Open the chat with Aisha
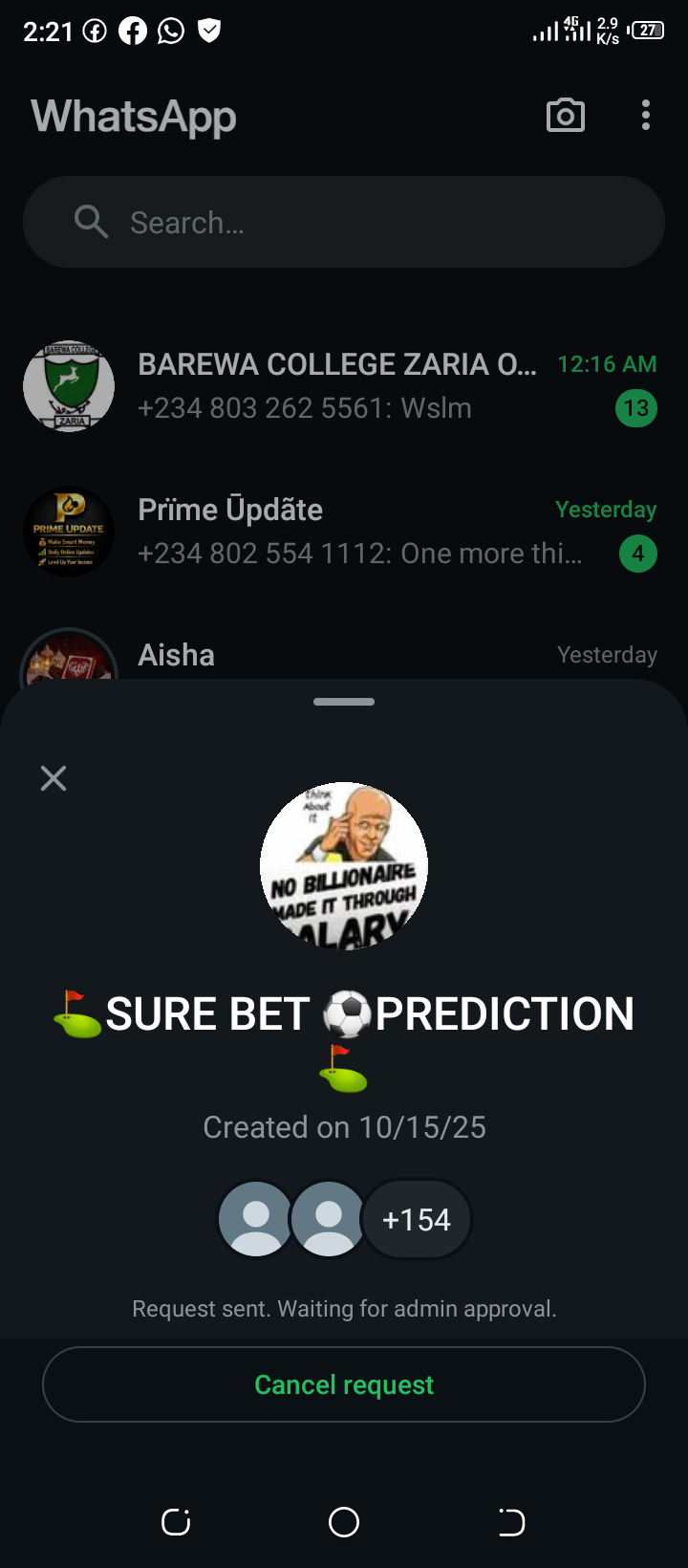Viewport: 688px width, 1568px height. (x=344, y=656)
